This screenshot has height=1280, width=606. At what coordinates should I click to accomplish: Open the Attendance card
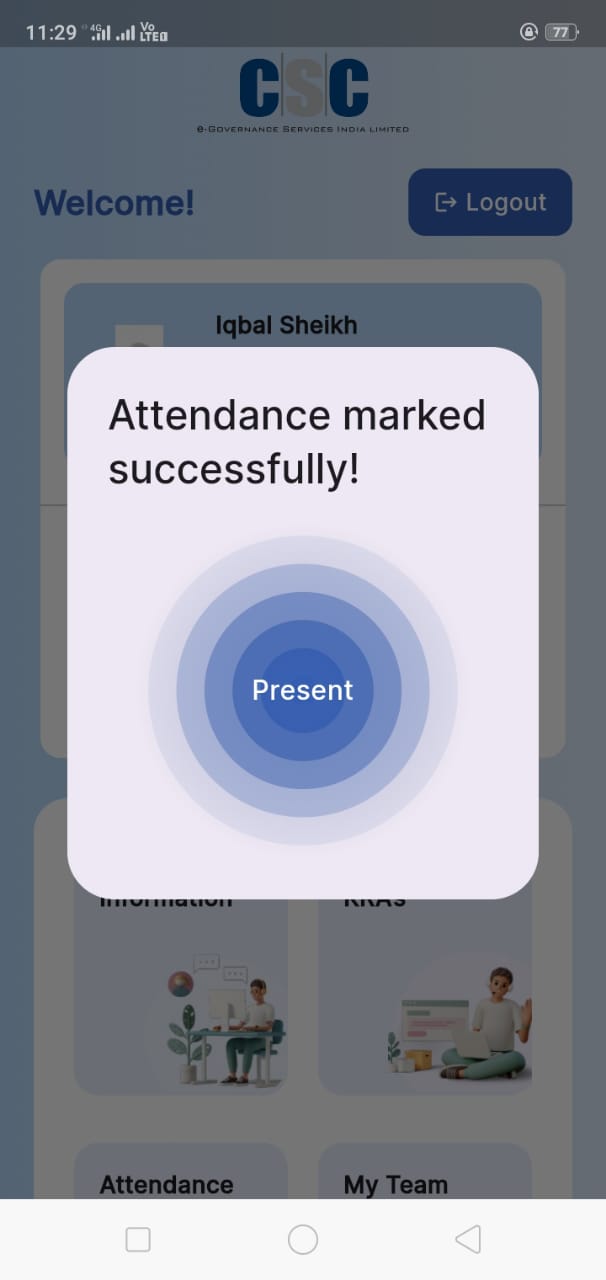tap(181, 1171)
